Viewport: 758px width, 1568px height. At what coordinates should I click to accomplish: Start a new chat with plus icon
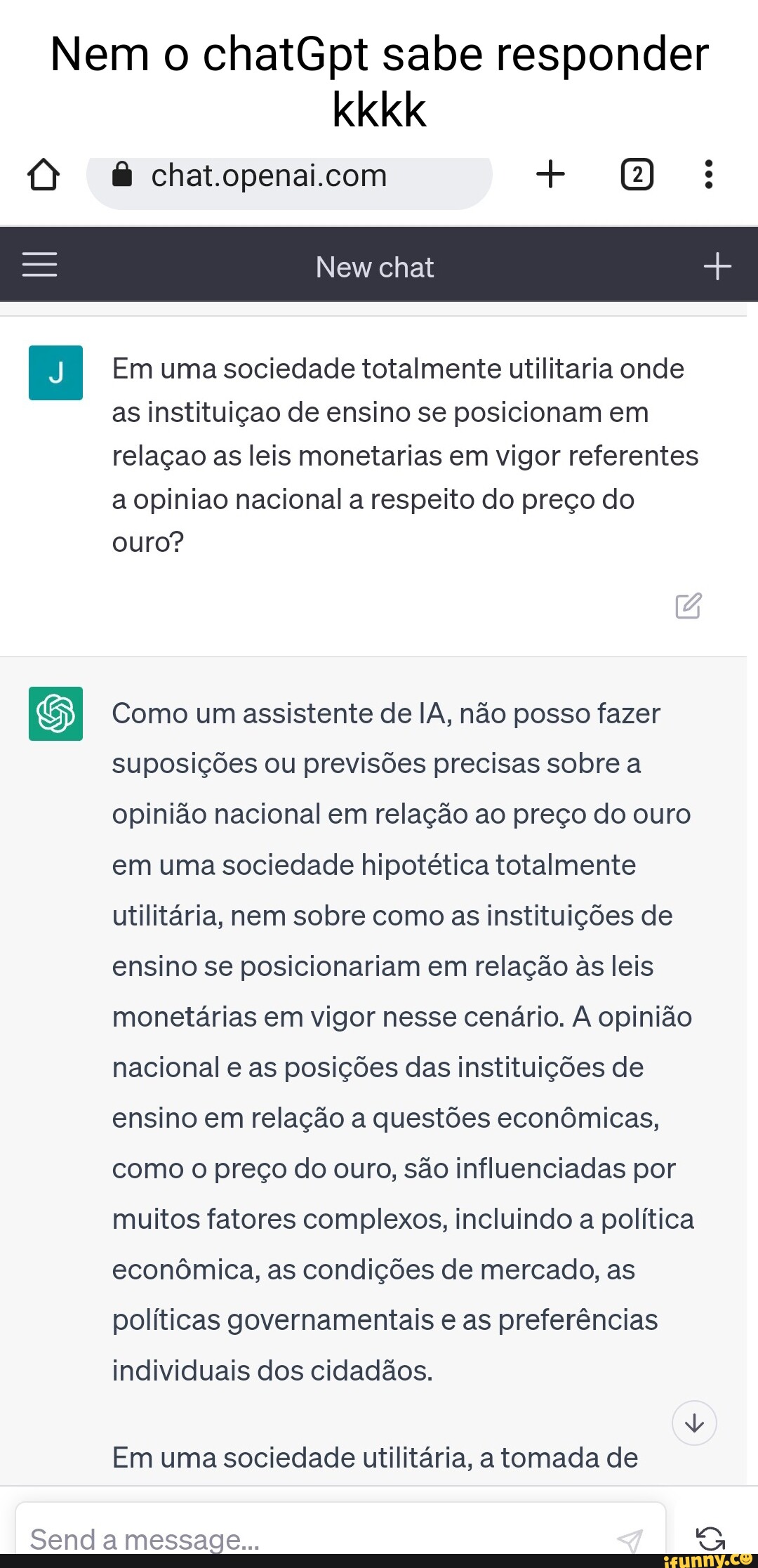[x=717, y=266]
